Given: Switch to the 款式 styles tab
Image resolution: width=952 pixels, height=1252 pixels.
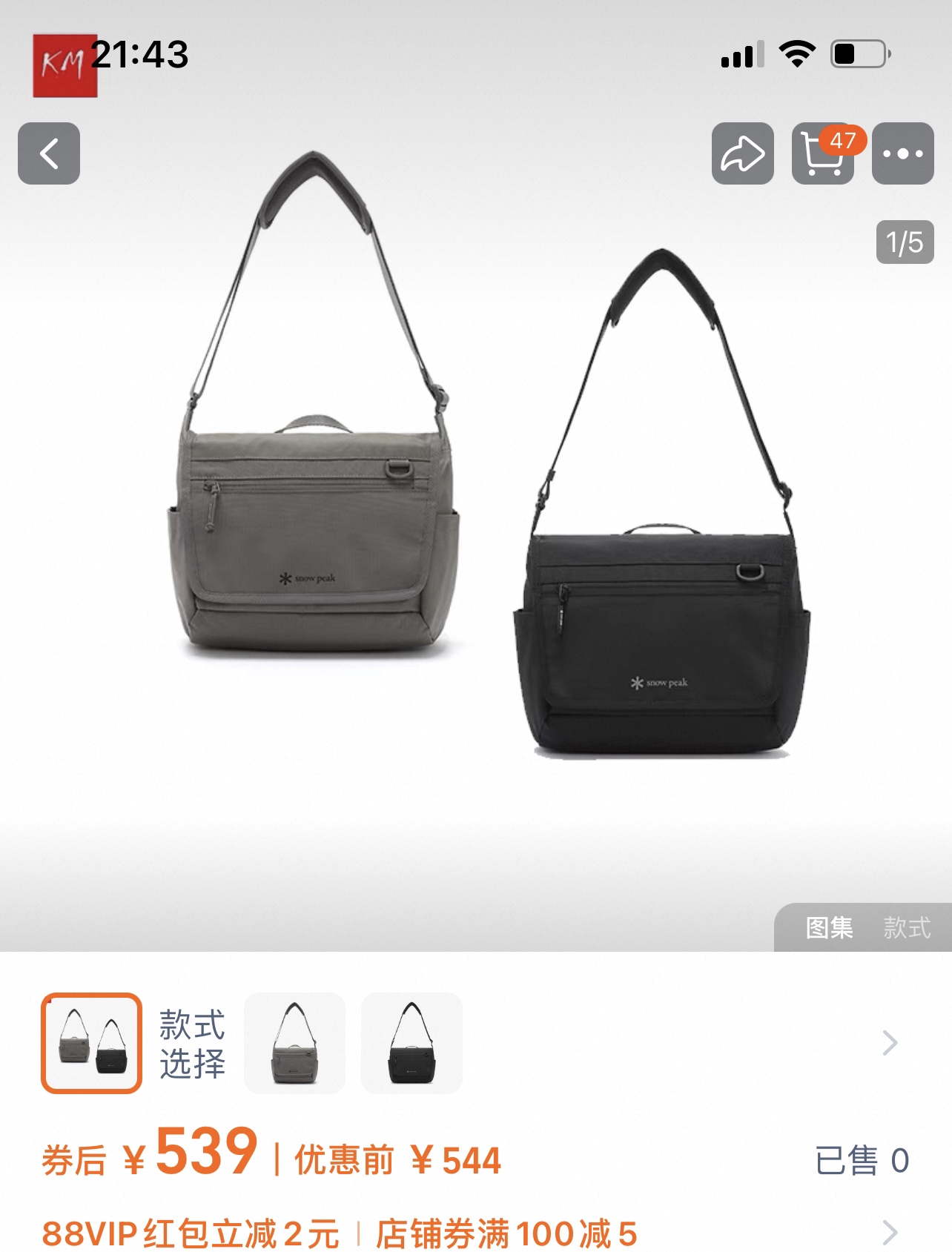Looking at the screenshot, I should coord(906,927).
